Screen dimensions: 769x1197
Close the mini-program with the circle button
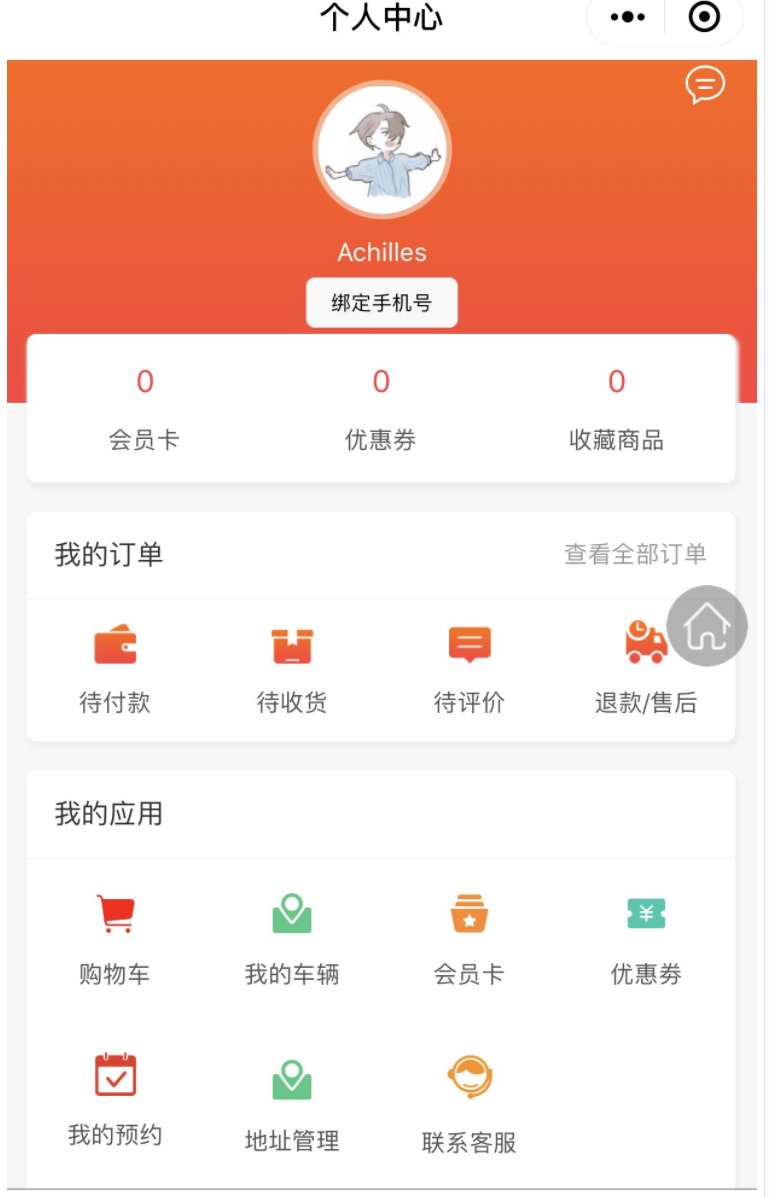(704, 17)
